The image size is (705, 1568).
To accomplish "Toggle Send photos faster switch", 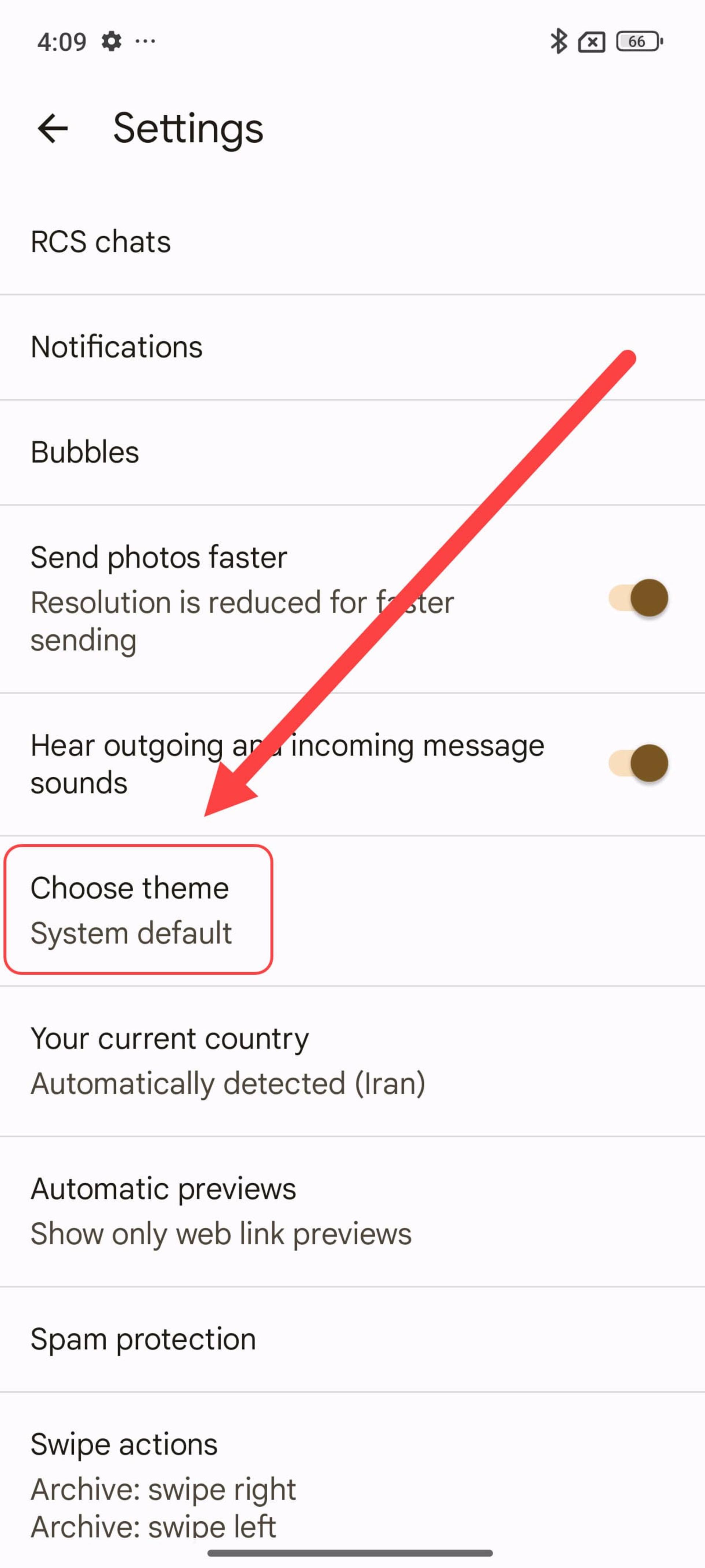I will coord(638,598).
